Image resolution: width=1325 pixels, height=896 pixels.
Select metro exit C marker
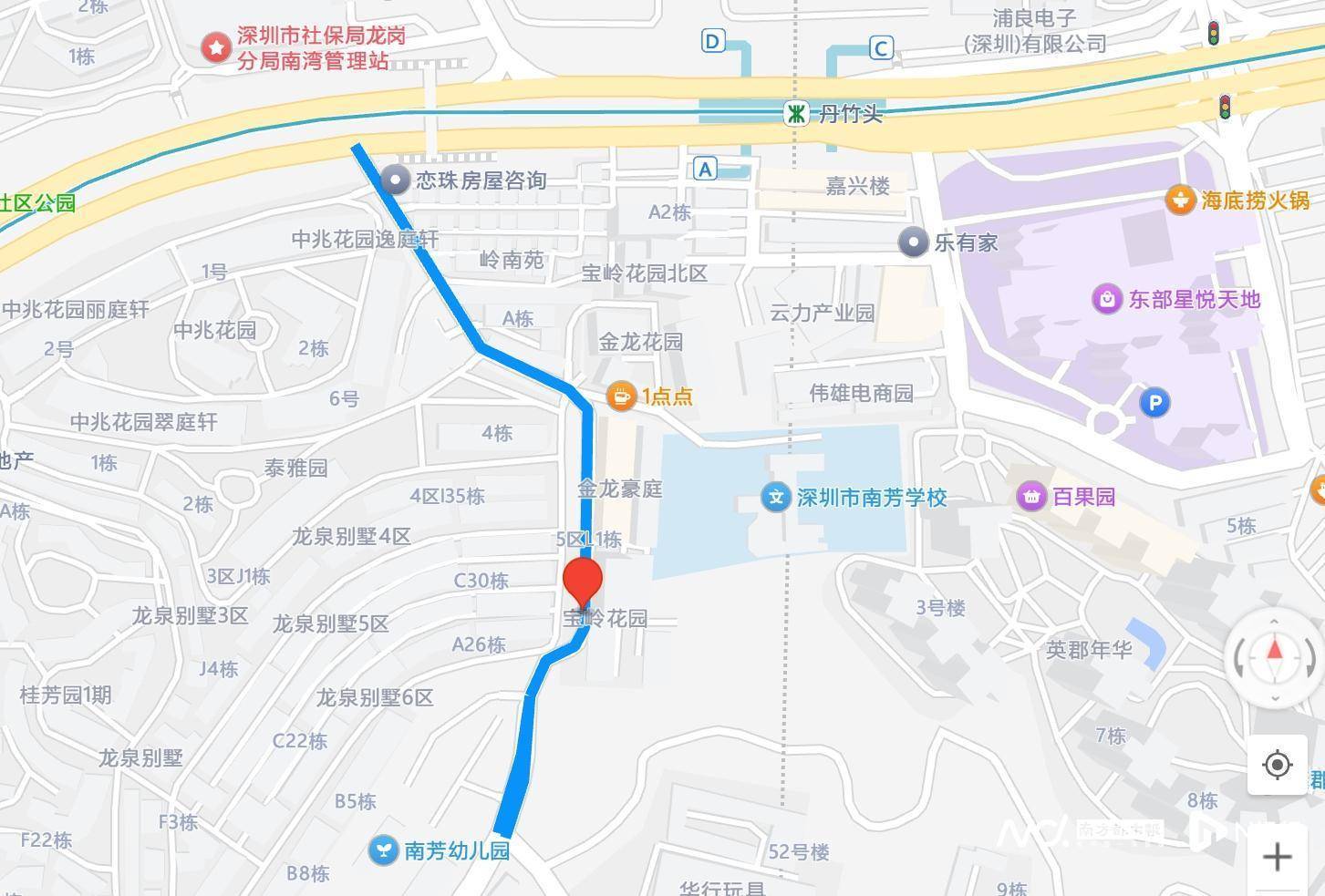click(x=881, y=48)
